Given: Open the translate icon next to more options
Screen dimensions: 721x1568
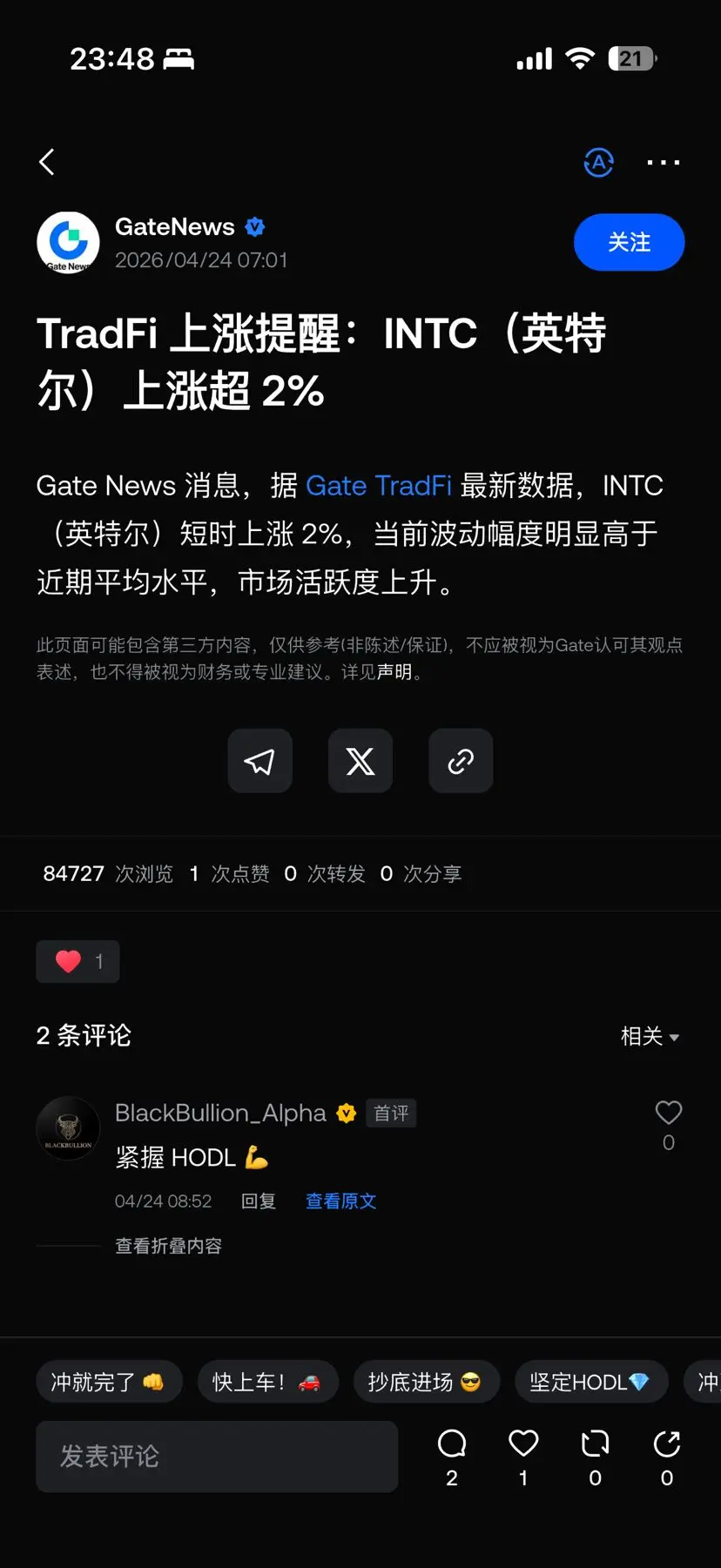Looking at the screenshot, I should [x=599, y=162].
